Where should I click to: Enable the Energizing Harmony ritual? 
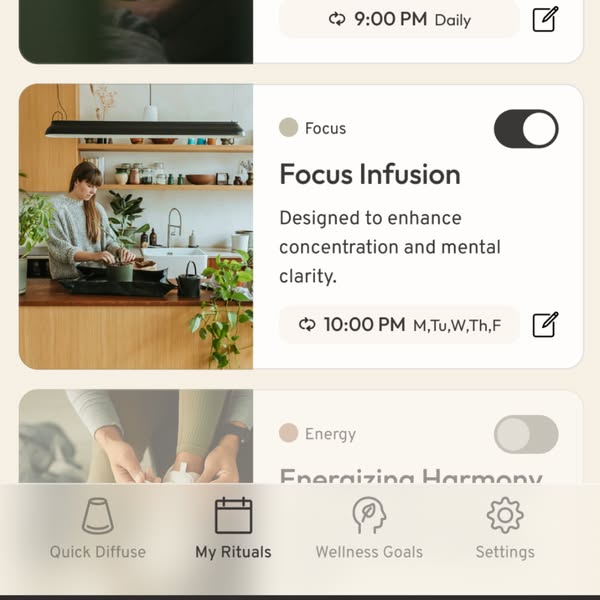coord(526,434)
